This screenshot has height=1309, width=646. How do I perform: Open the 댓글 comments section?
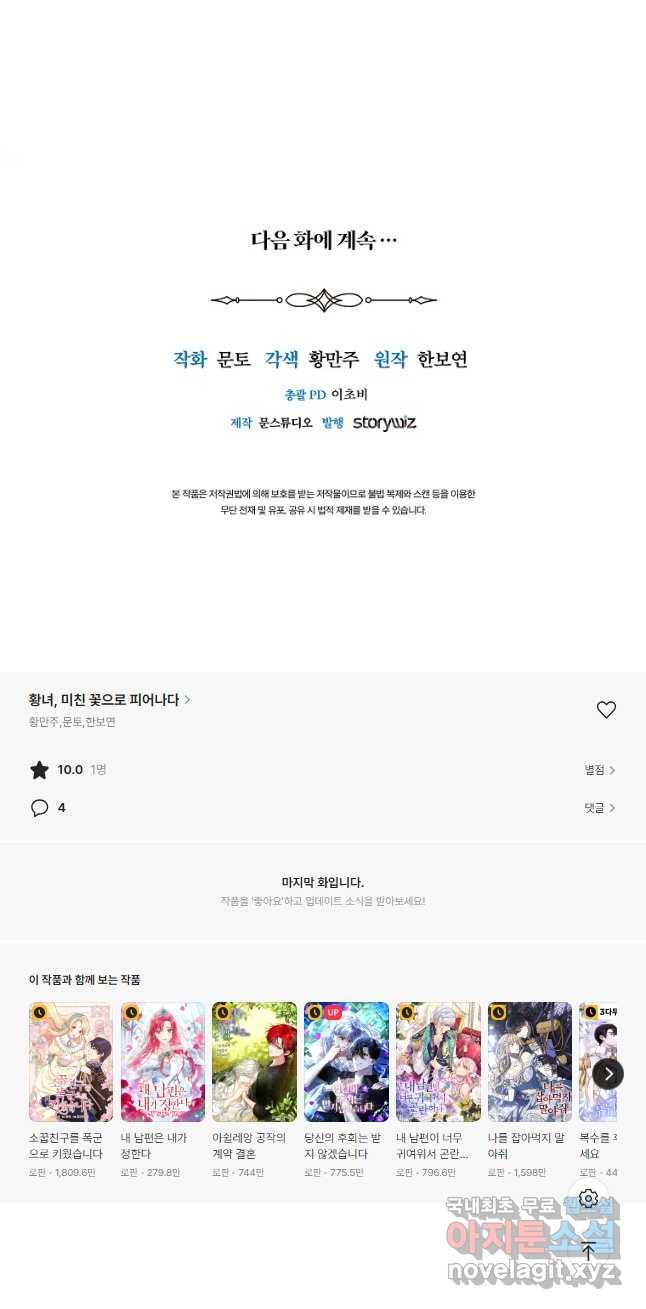[600, 808]
